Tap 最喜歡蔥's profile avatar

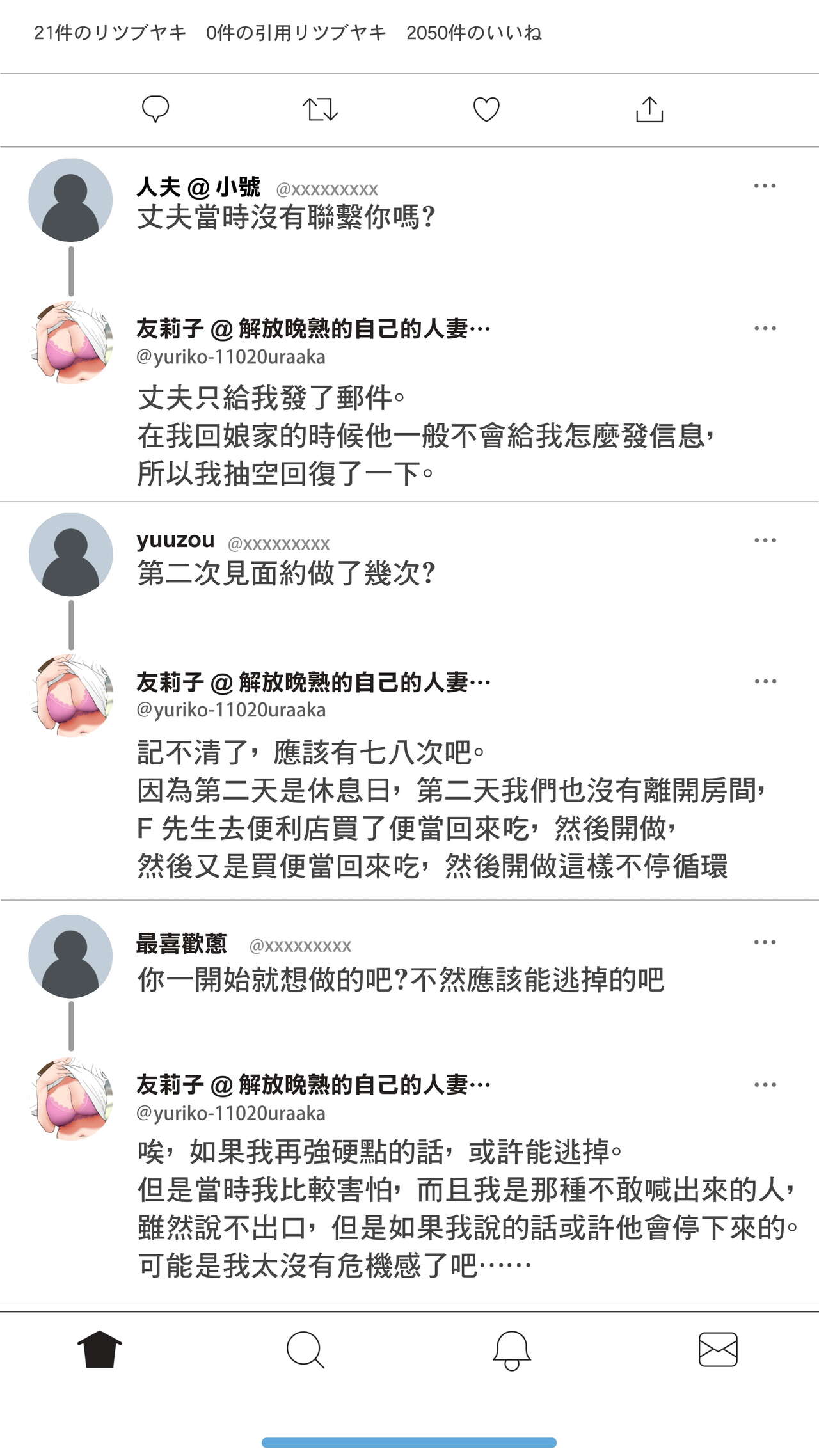70,956
